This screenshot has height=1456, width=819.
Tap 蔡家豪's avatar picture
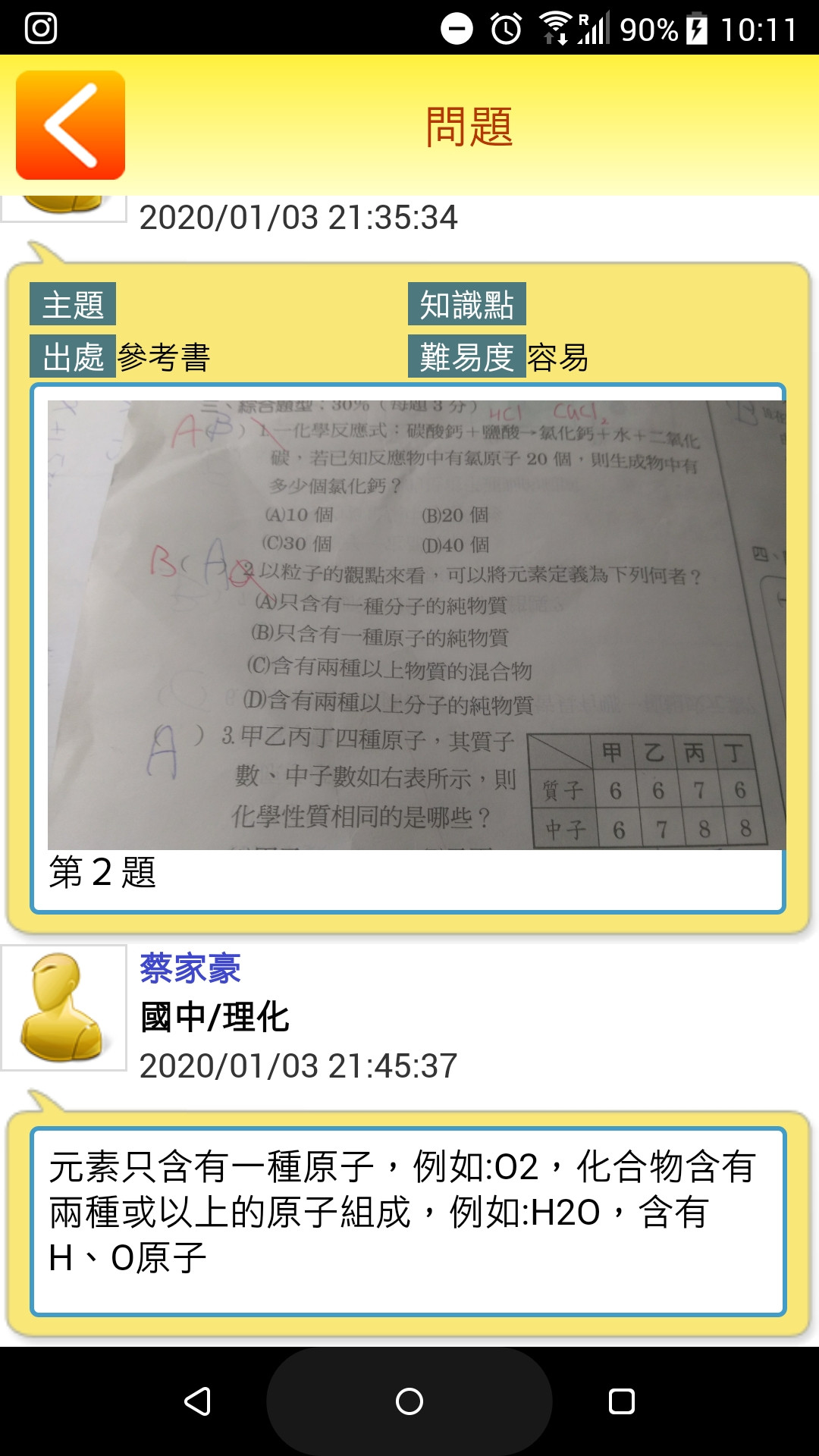coord(64,1007)
